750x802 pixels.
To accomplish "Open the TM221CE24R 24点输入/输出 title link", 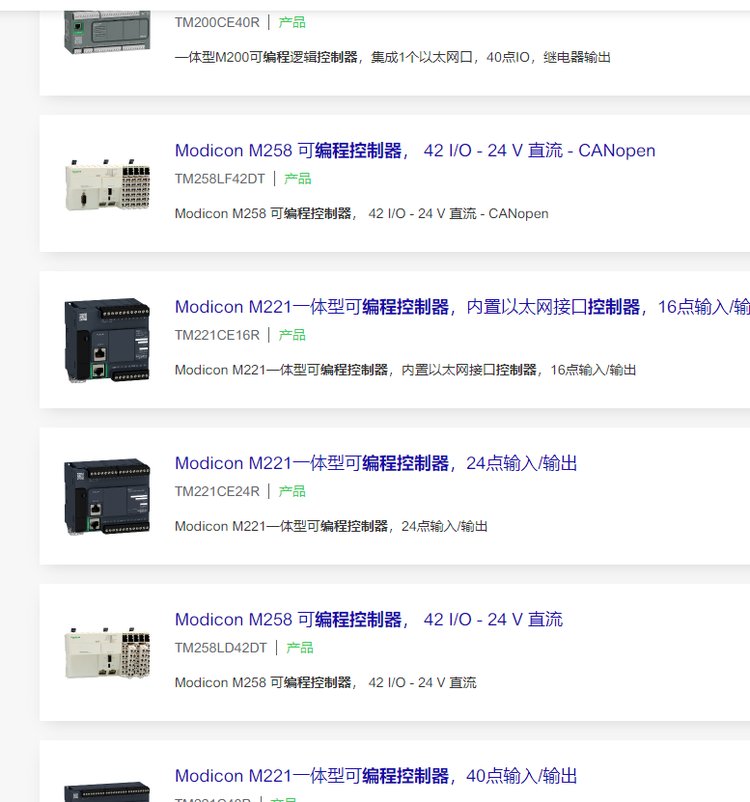I will (376, 463).
